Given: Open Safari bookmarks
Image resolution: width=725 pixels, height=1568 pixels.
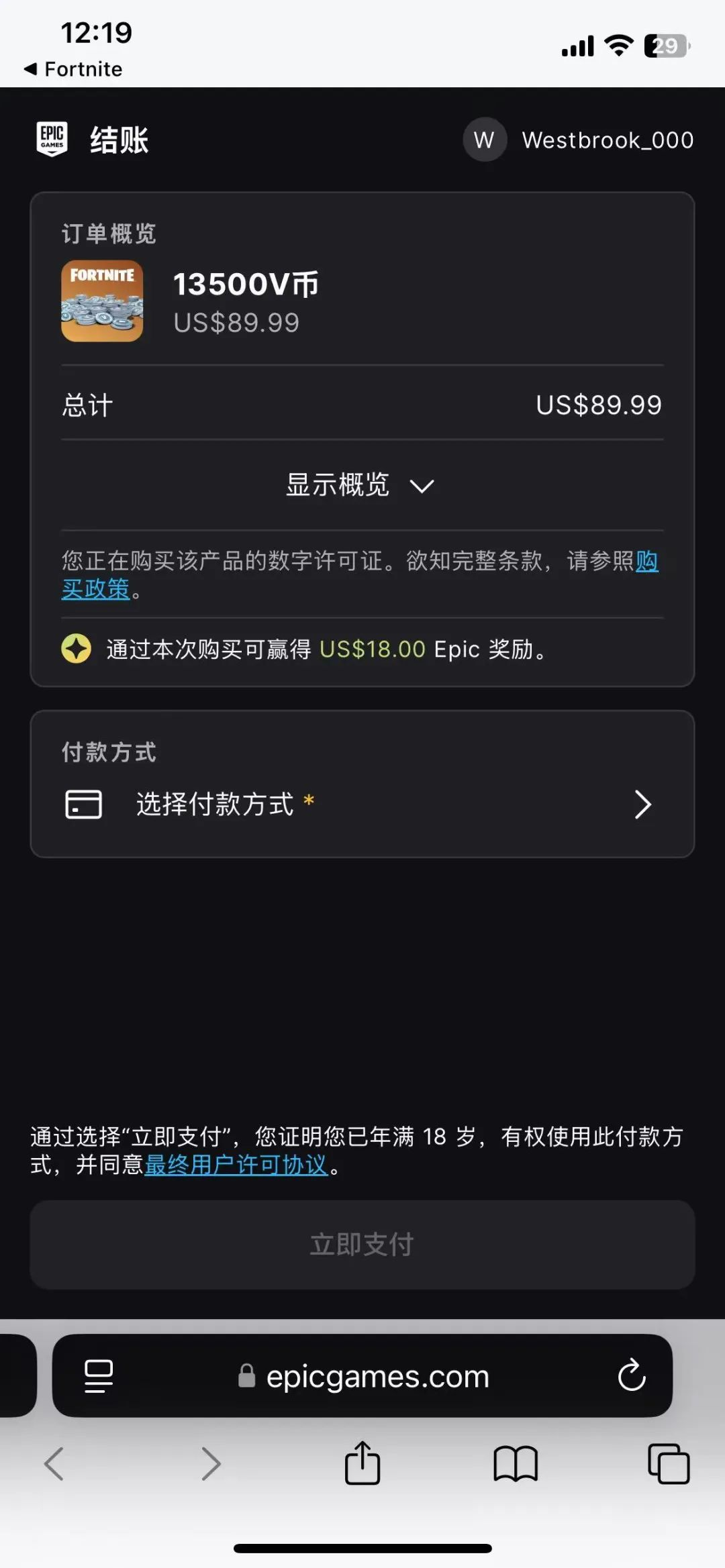Looking at the screenshot, I should click(516, 1463).
